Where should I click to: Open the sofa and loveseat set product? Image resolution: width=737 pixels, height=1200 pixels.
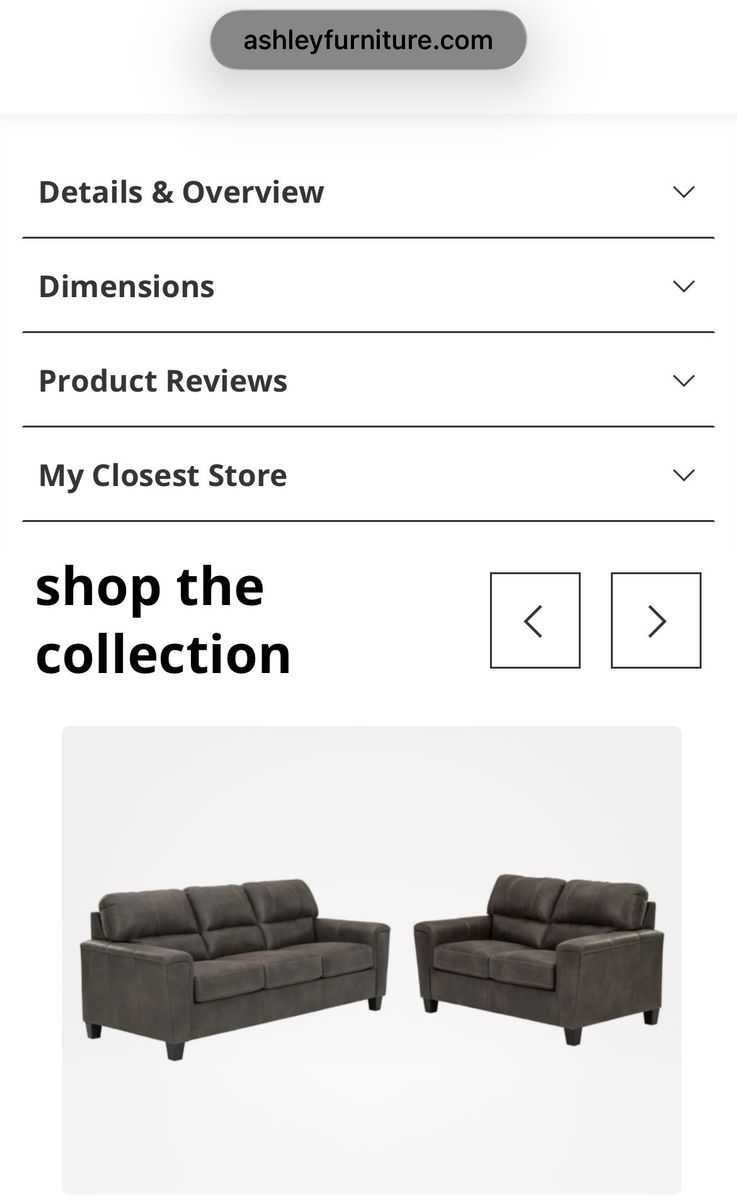tap(371, 958)
